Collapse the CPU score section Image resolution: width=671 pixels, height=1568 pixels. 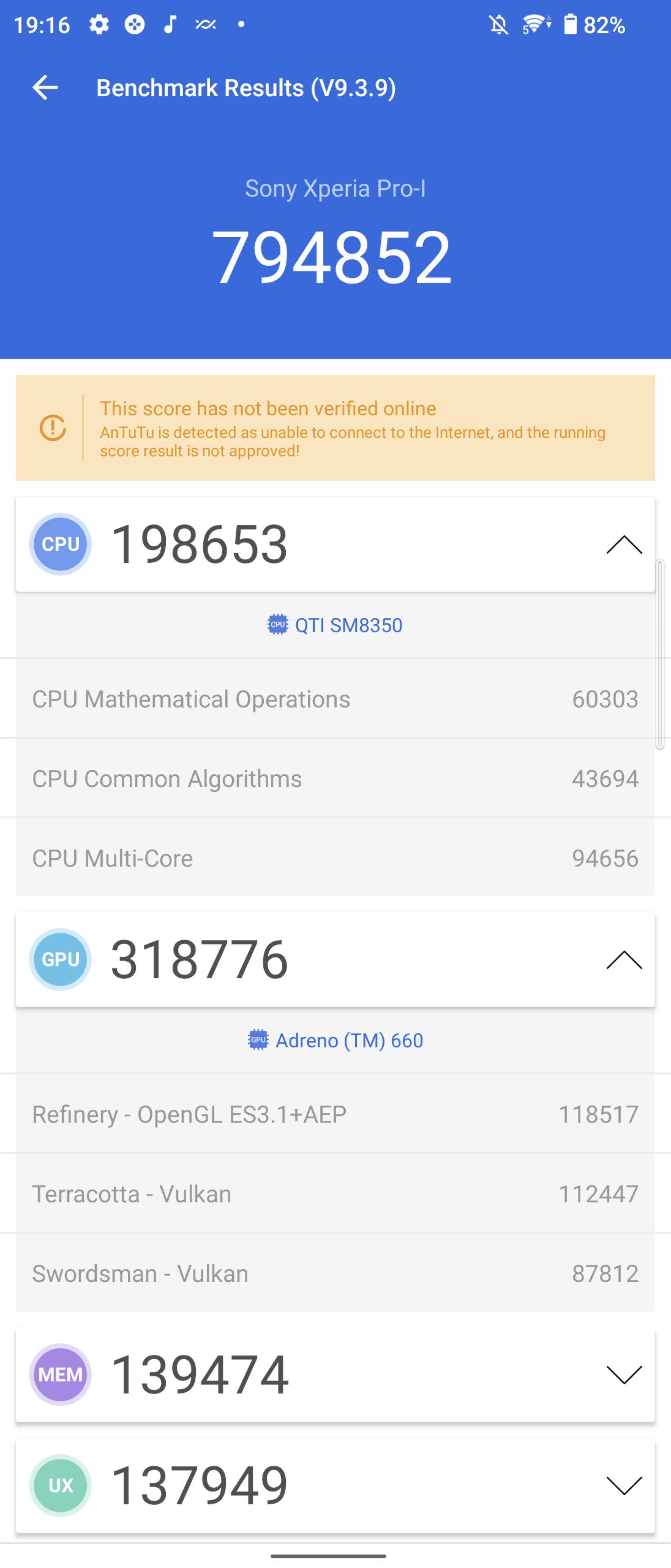tap(624, 544)
